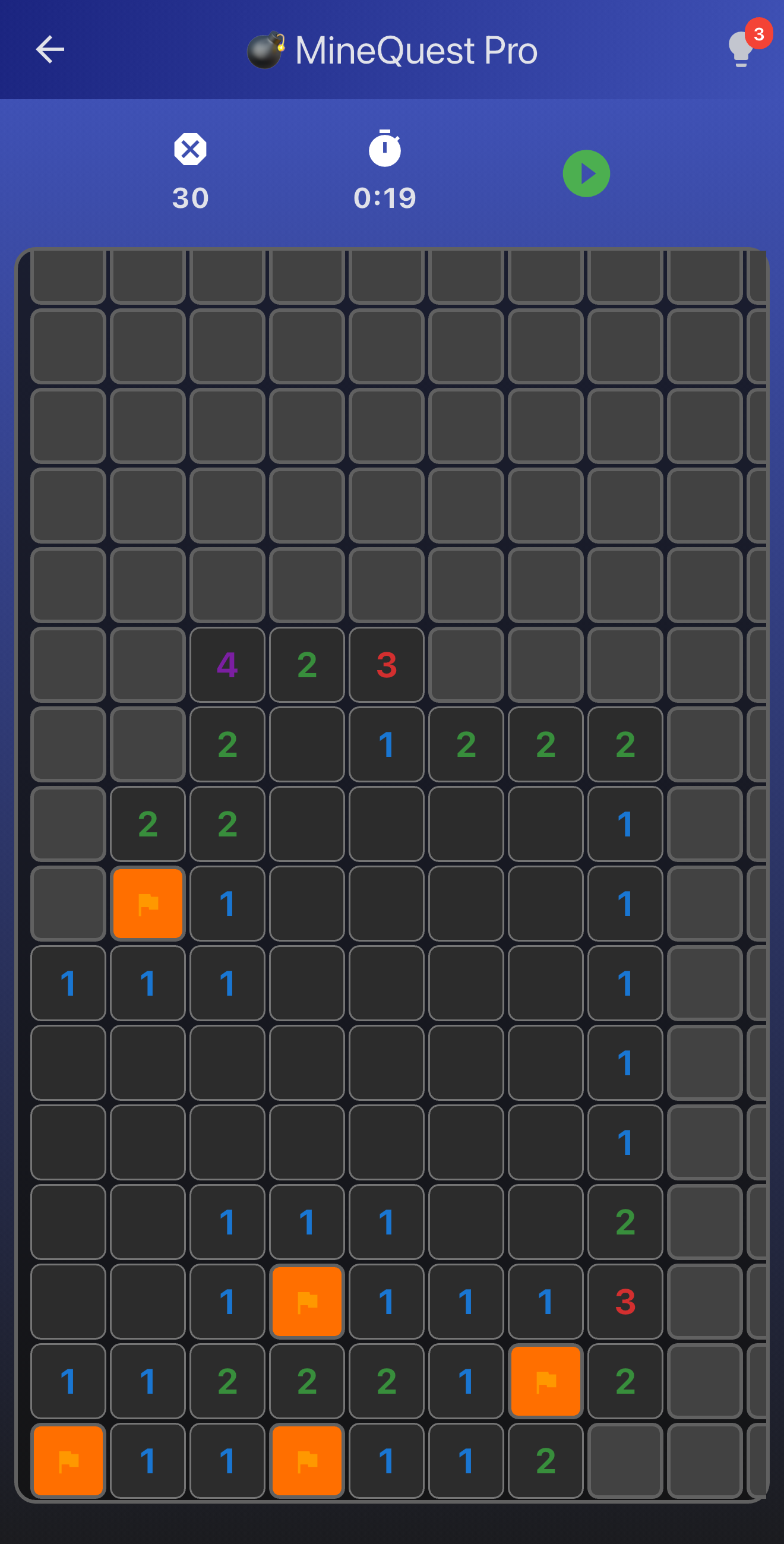Tap the back arrow in the top bar
Viewport: 784px width, 1544px height.
coord(50,49)
